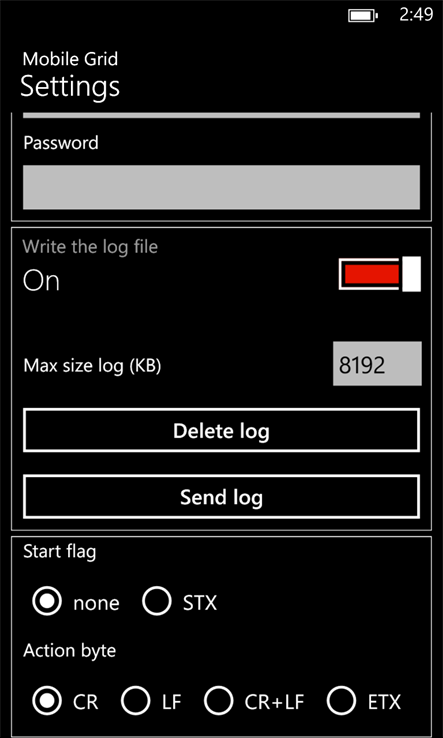This screenshot has width=443, height=738.
Task: Send the log file
Action: click(221, 497)
